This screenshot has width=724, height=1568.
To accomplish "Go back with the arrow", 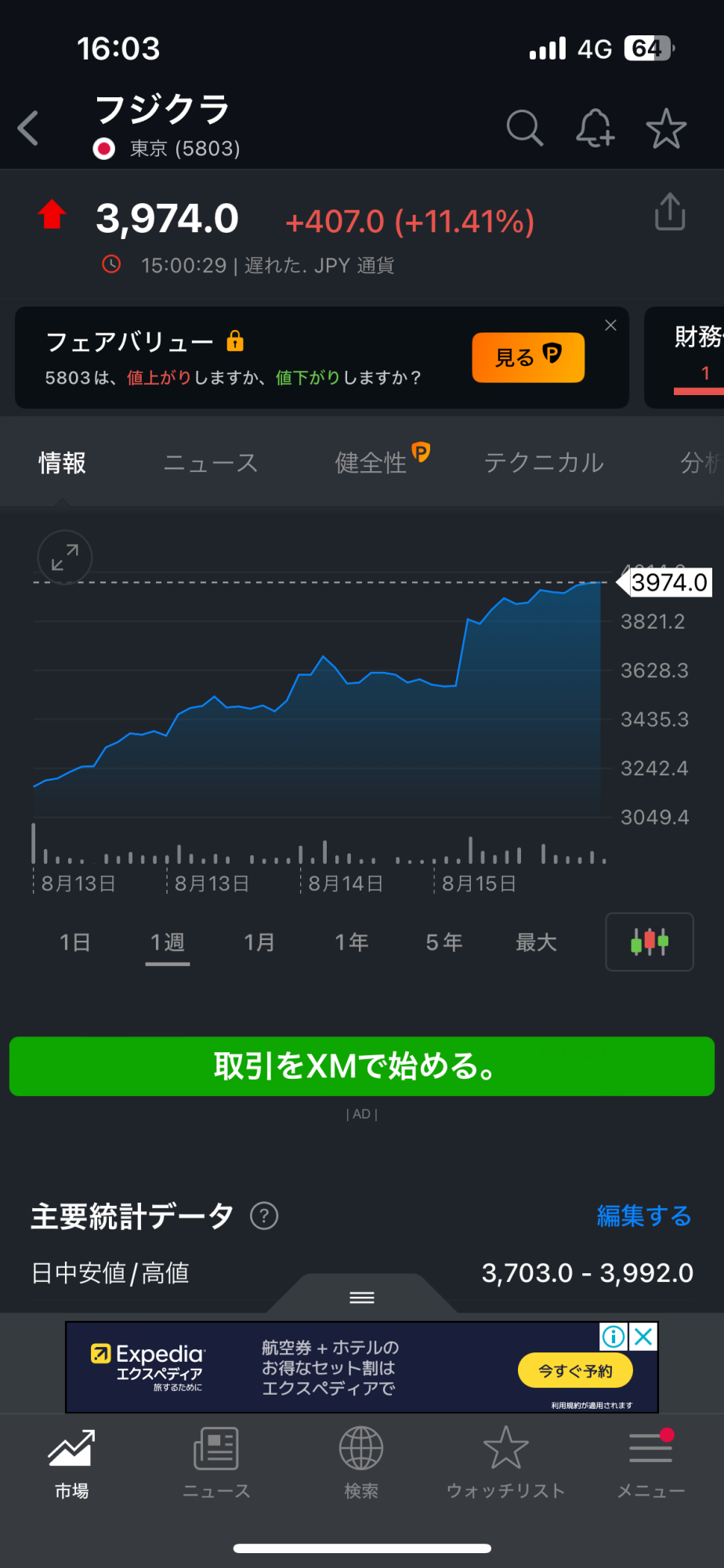I will pyautogui.click(x=28, y=128).
